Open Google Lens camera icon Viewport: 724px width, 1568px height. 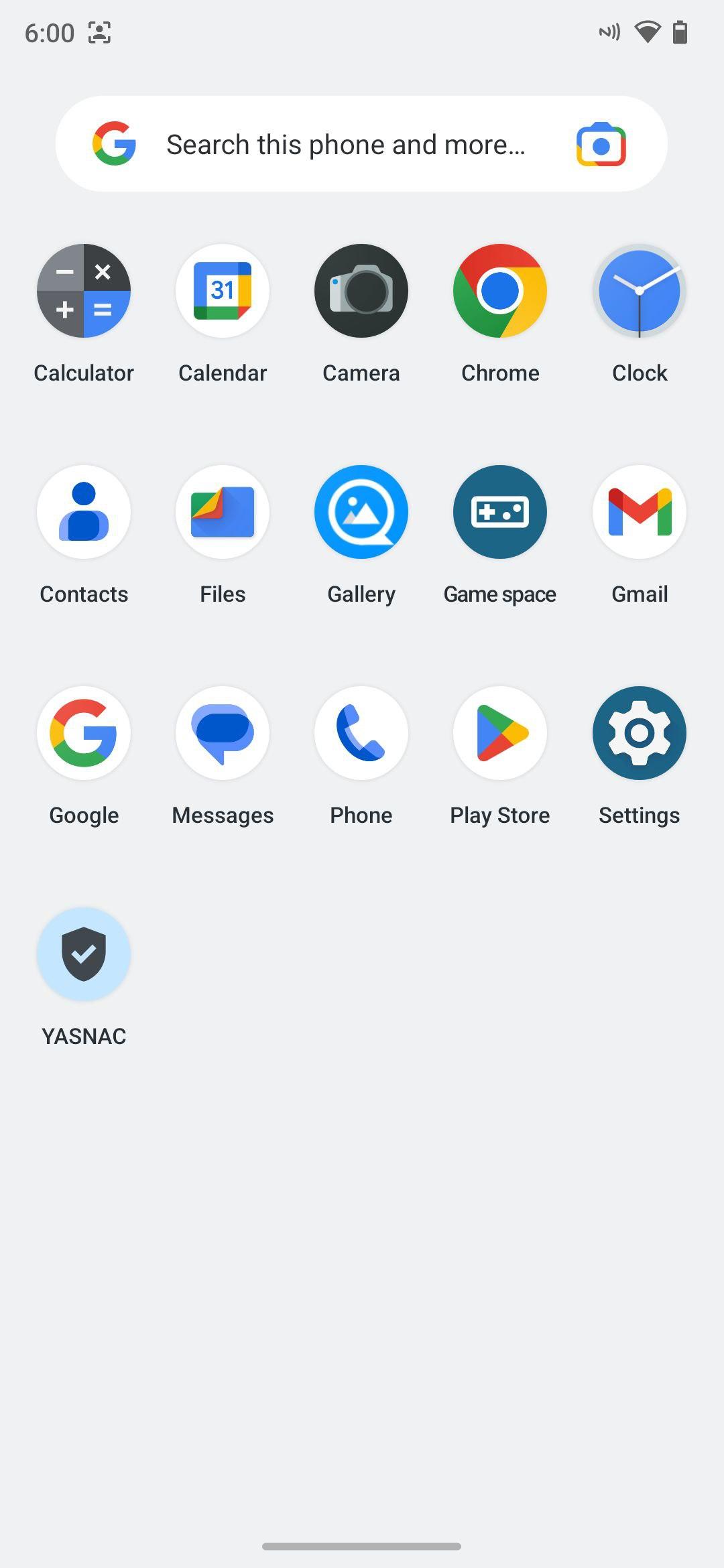601,144
